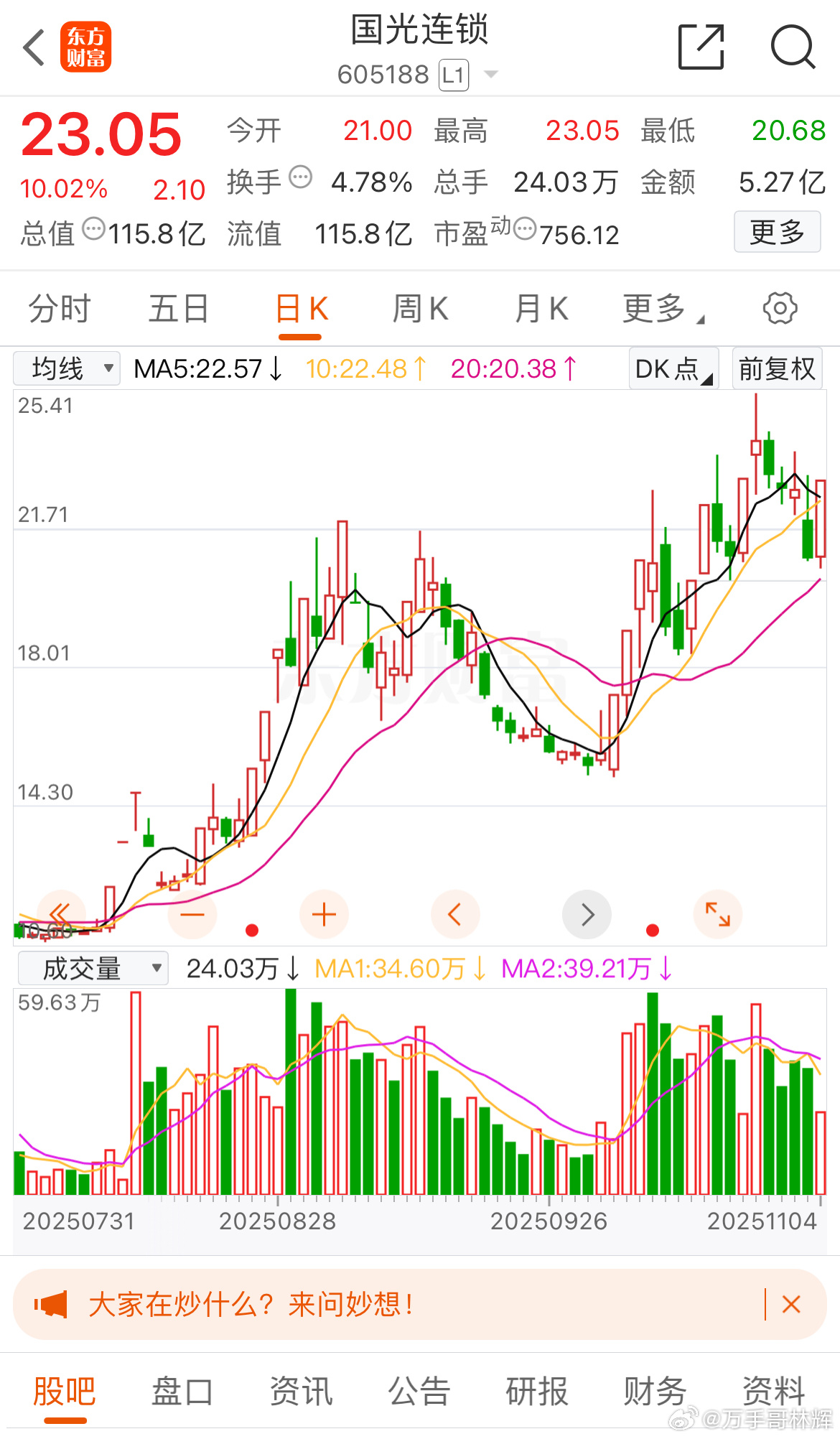The width and height of the screenshot is (840, 1439).
Task: Open the 均线 indicator dropdown
Action: point(67,369)
